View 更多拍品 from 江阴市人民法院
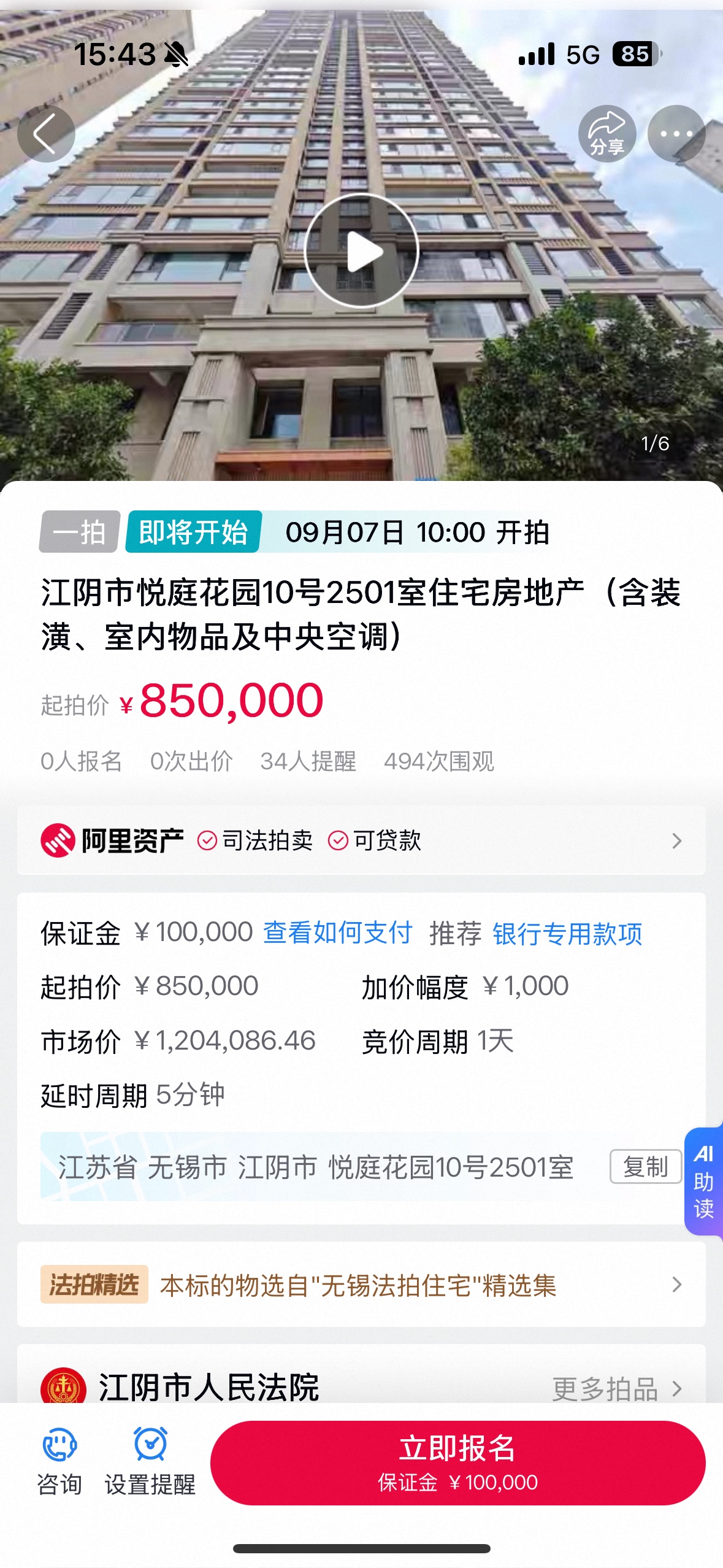 616,1389
